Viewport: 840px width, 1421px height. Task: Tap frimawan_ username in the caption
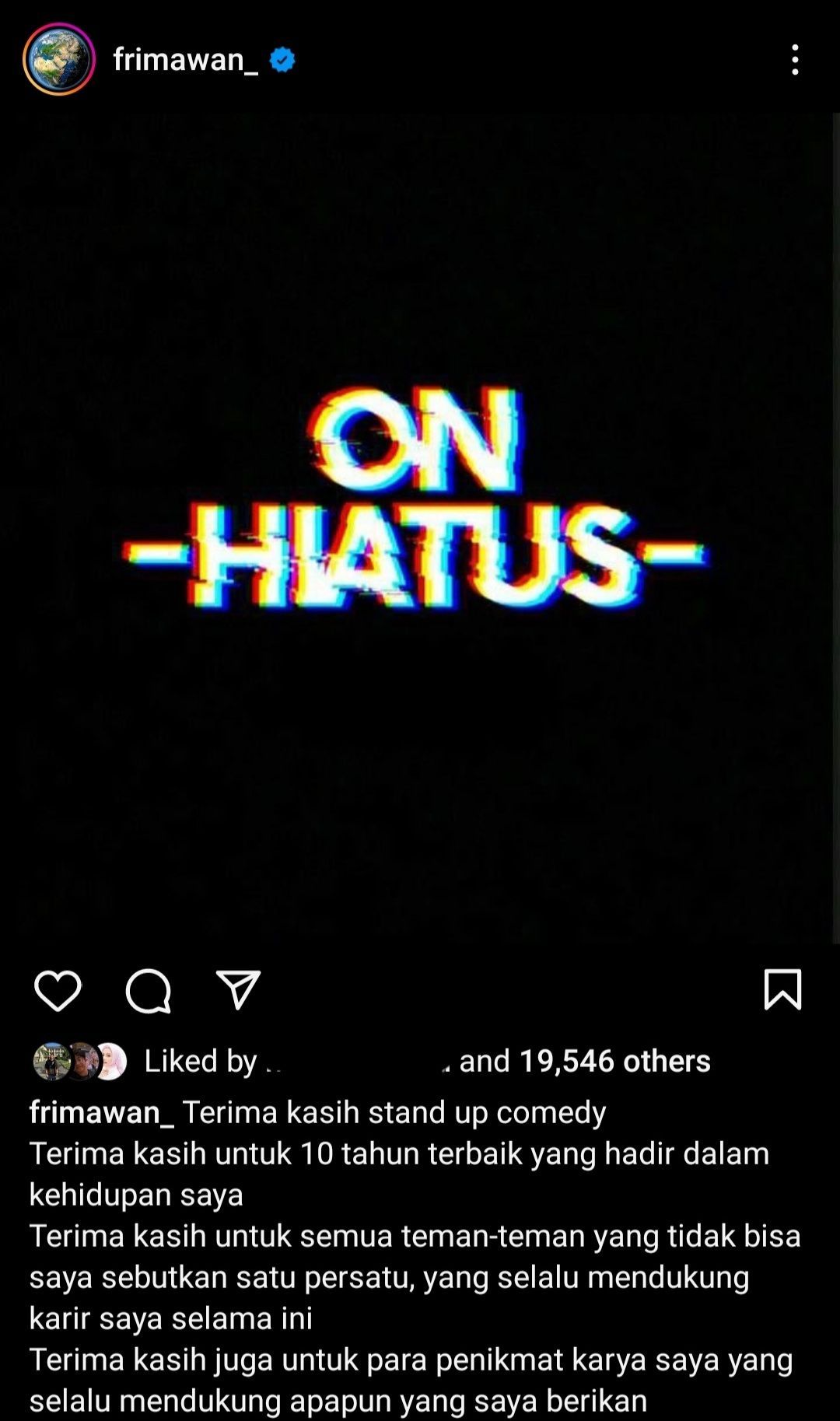tap(101, 1112)
